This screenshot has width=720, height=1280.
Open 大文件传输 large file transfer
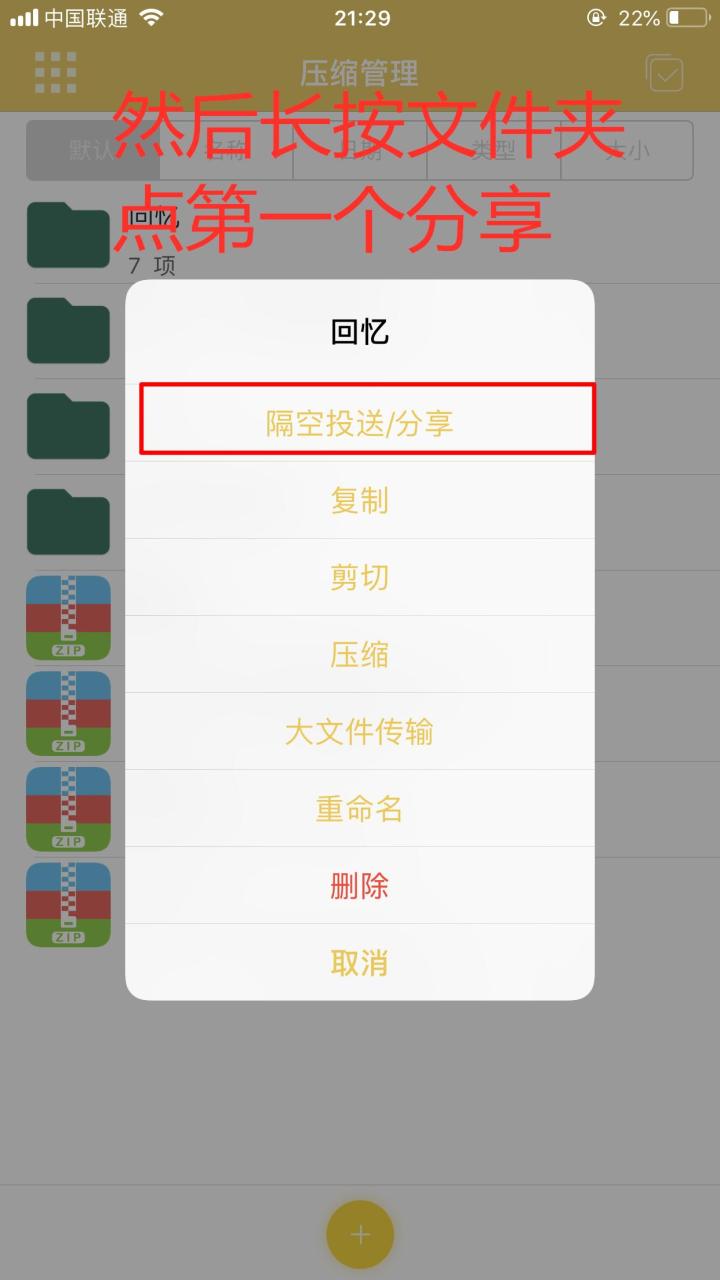[360, 731]
